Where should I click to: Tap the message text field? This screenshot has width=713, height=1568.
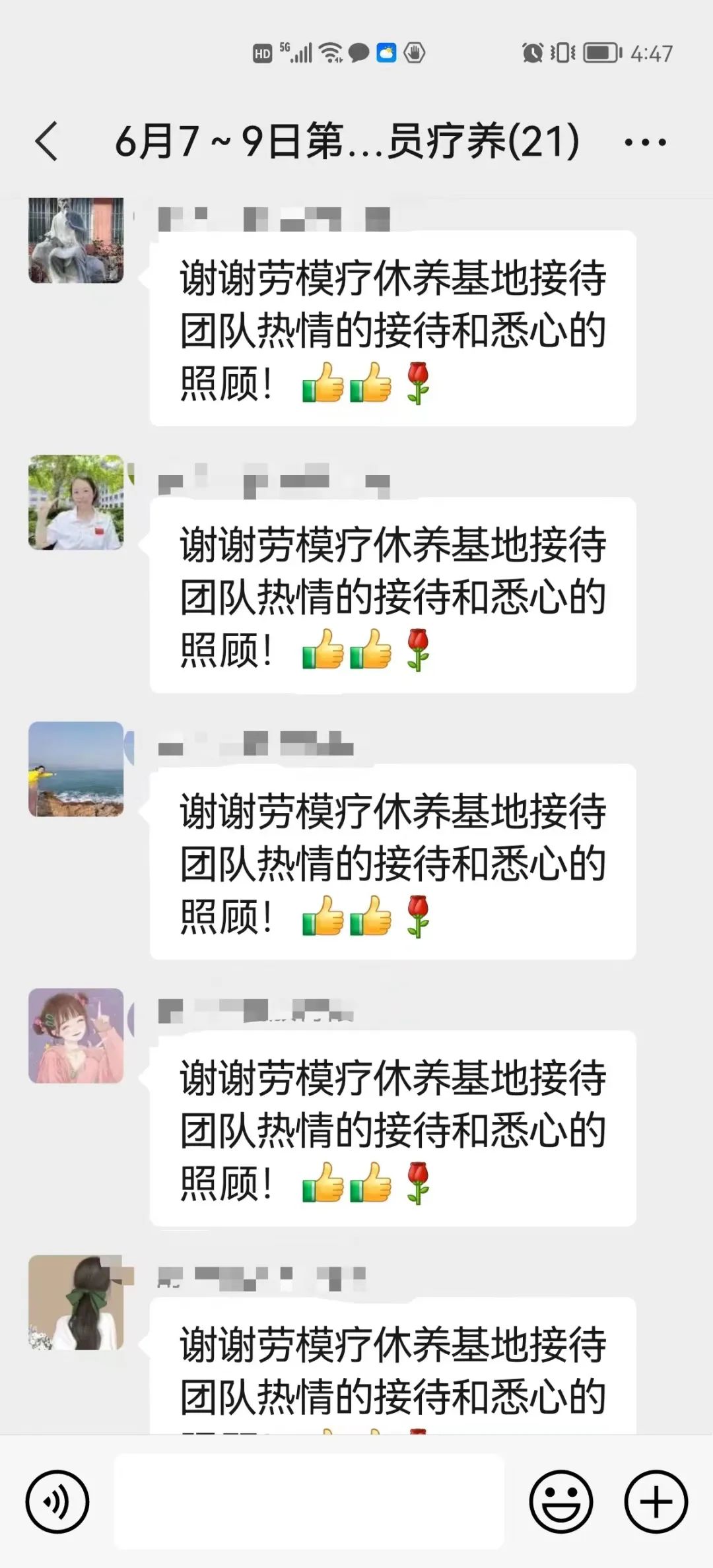[x=309, y=1501]
